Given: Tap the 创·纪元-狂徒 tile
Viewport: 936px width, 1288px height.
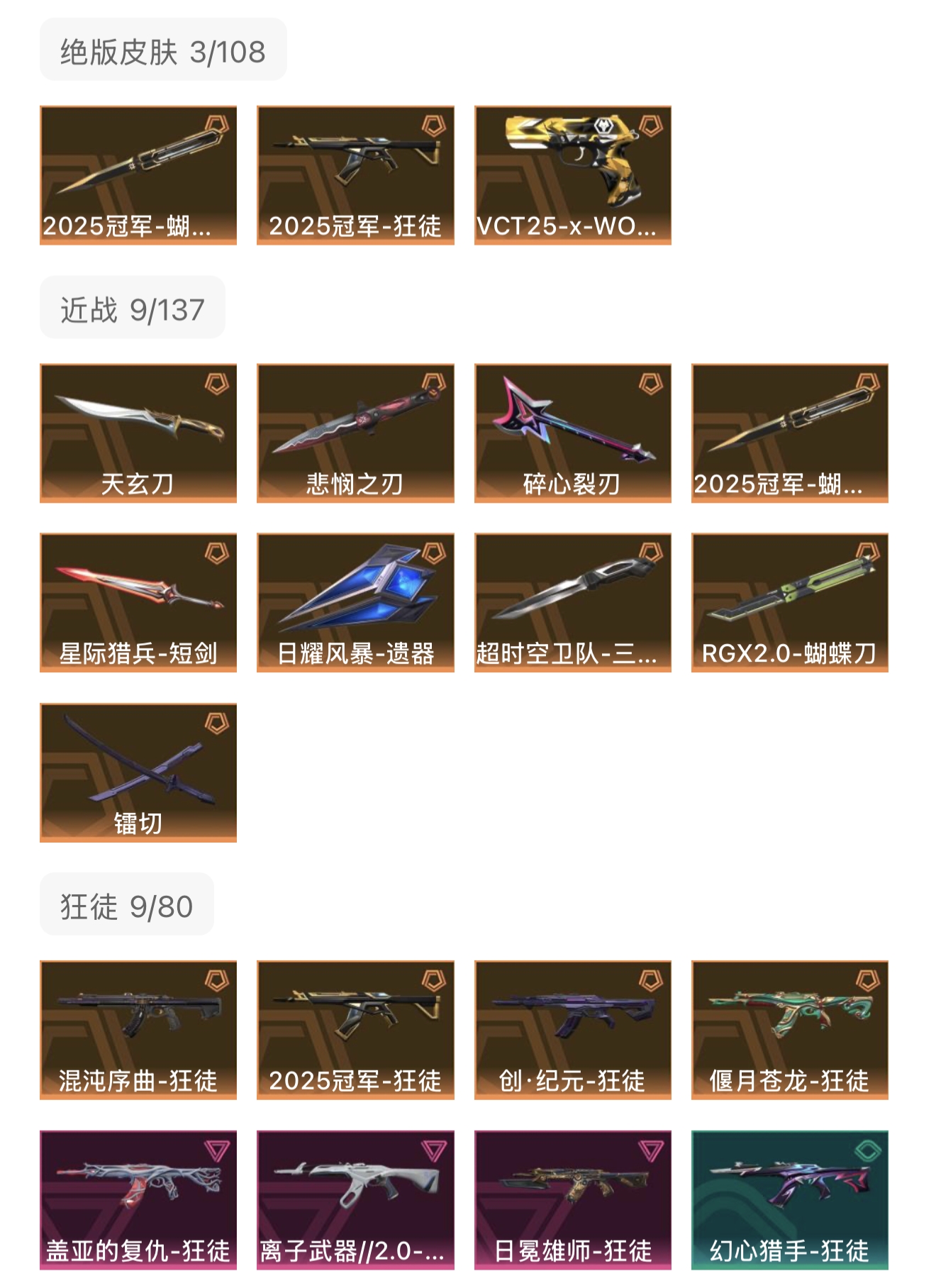Looking at the screenshot, I should pos(572,1030).
